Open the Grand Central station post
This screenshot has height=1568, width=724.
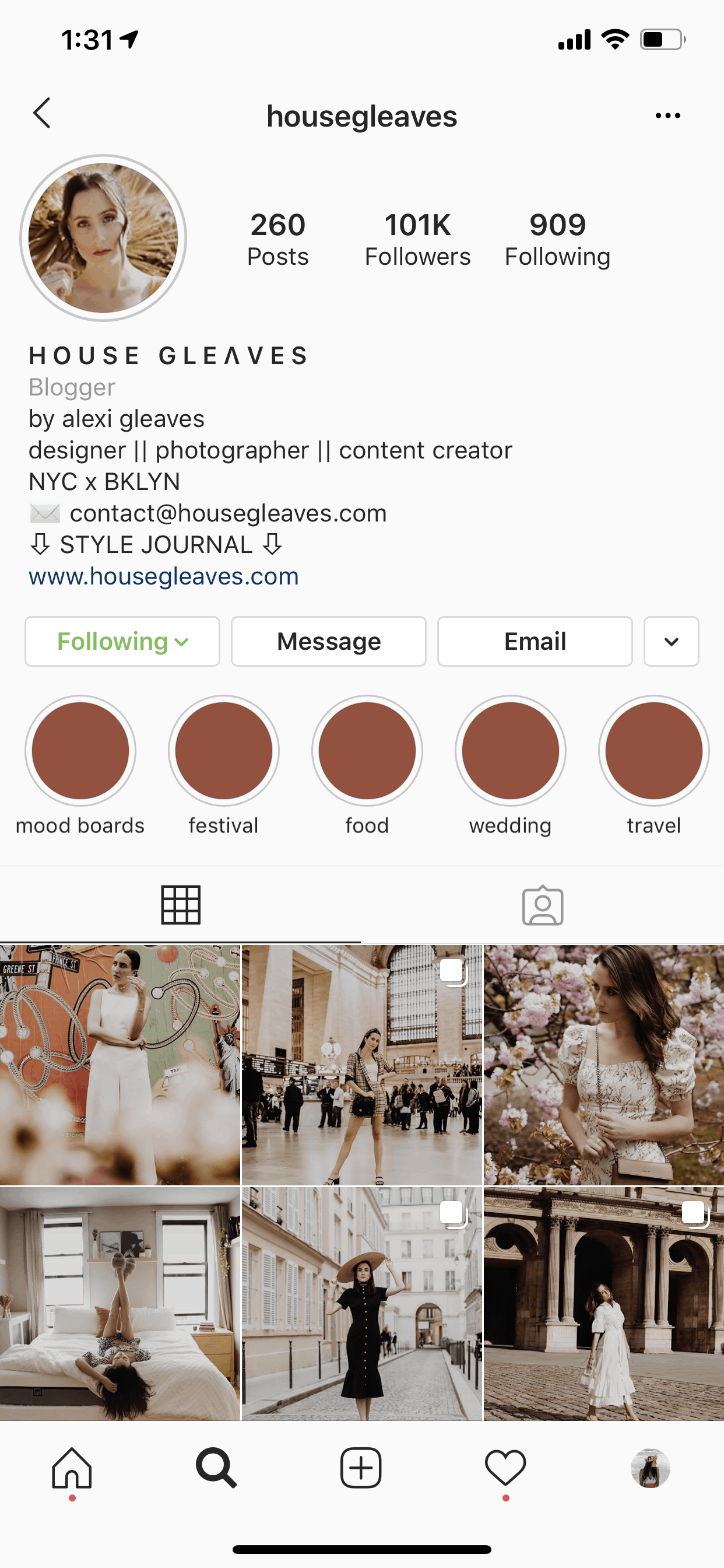click(x=362, y=1065)
